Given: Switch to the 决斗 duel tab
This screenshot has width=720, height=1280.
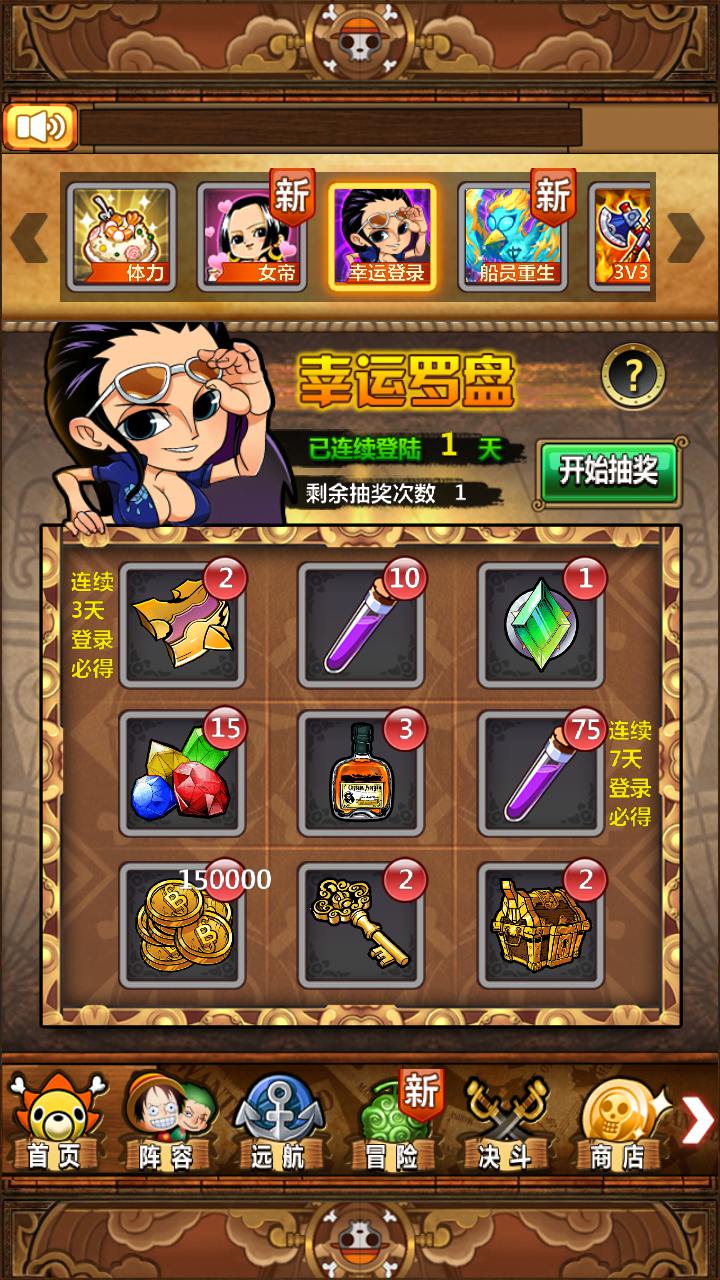Looking at the screenshot, I should (505, 1122).
